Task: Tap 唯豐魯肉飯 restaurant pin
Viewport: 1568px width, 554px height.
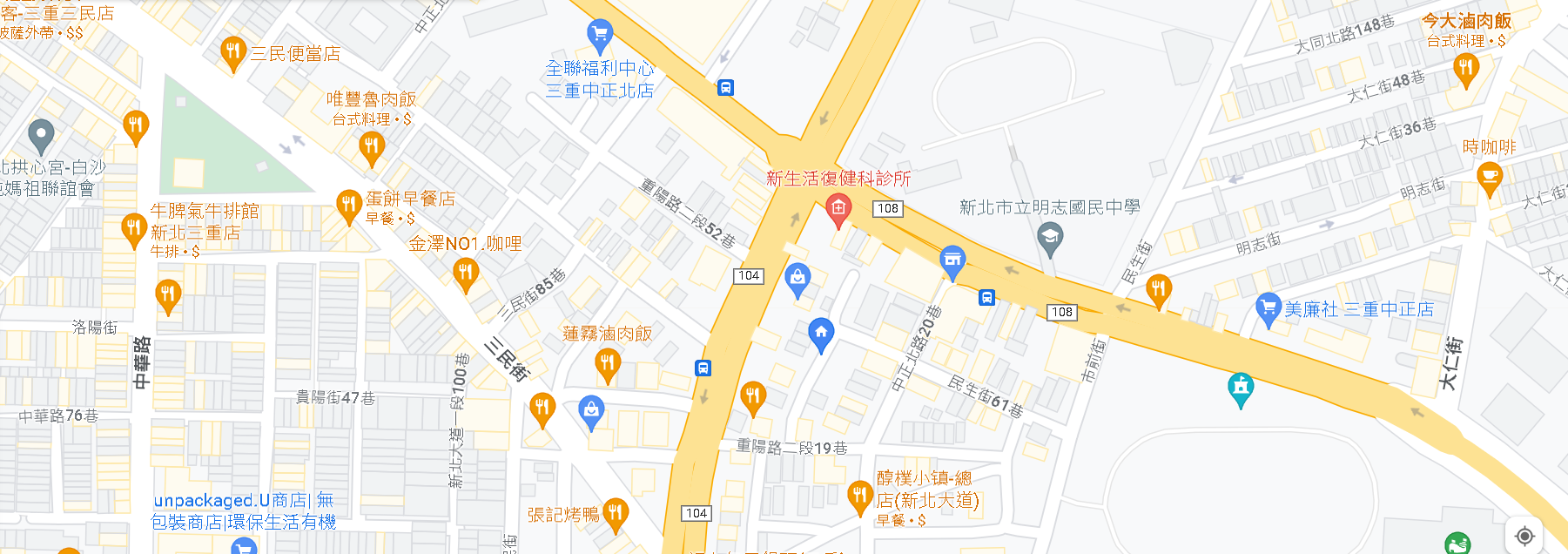Action: tap(372, 146)
